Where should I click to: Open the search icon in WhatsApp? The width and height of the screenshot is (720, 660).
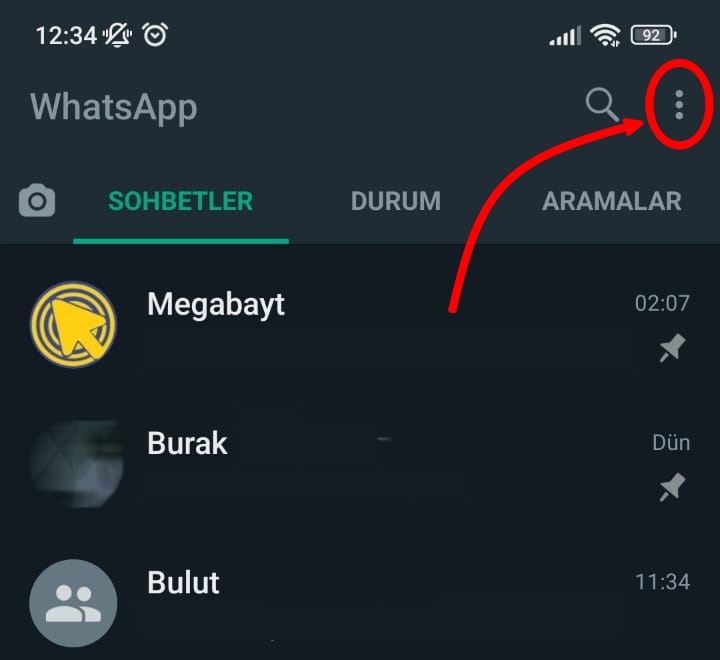tap(602, 104)
